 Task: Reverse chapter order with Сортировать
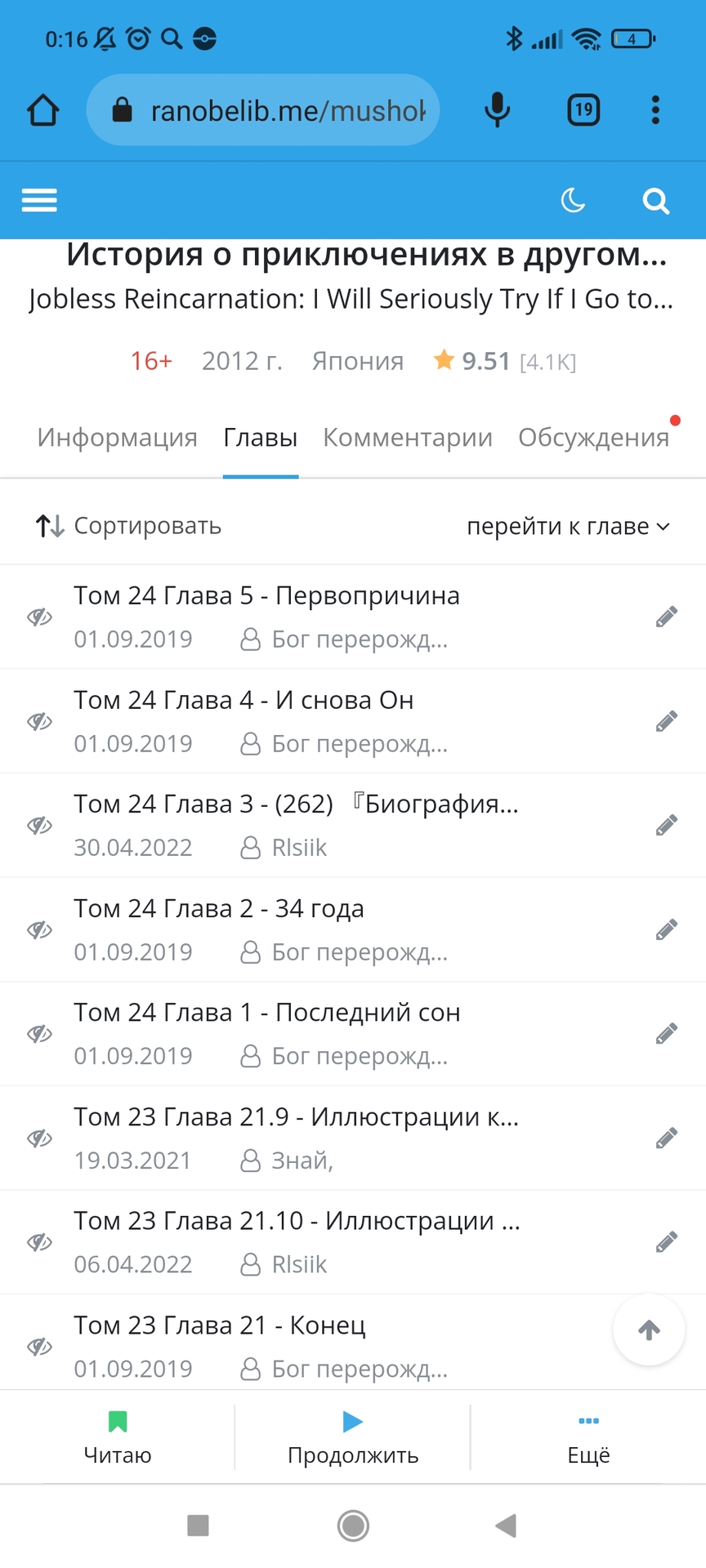128,526
